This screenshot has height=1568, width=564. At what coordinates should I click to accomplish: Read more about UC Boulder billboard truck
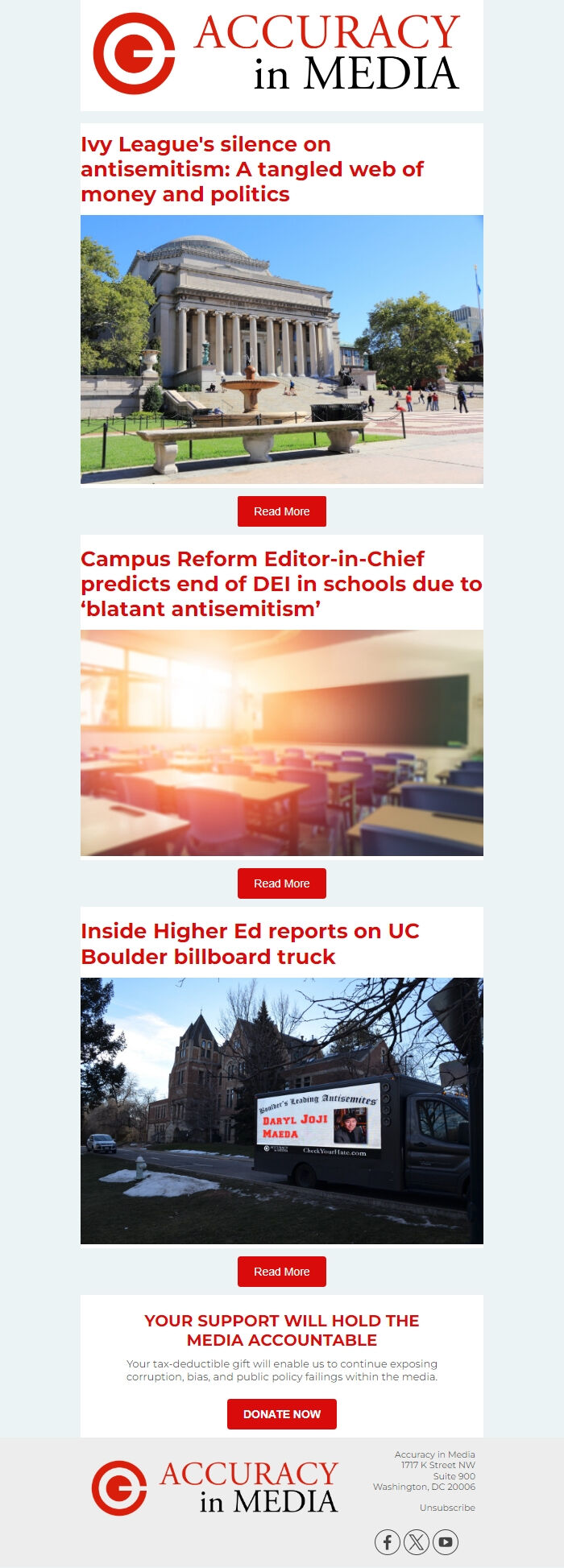(x=281, y=1272)
